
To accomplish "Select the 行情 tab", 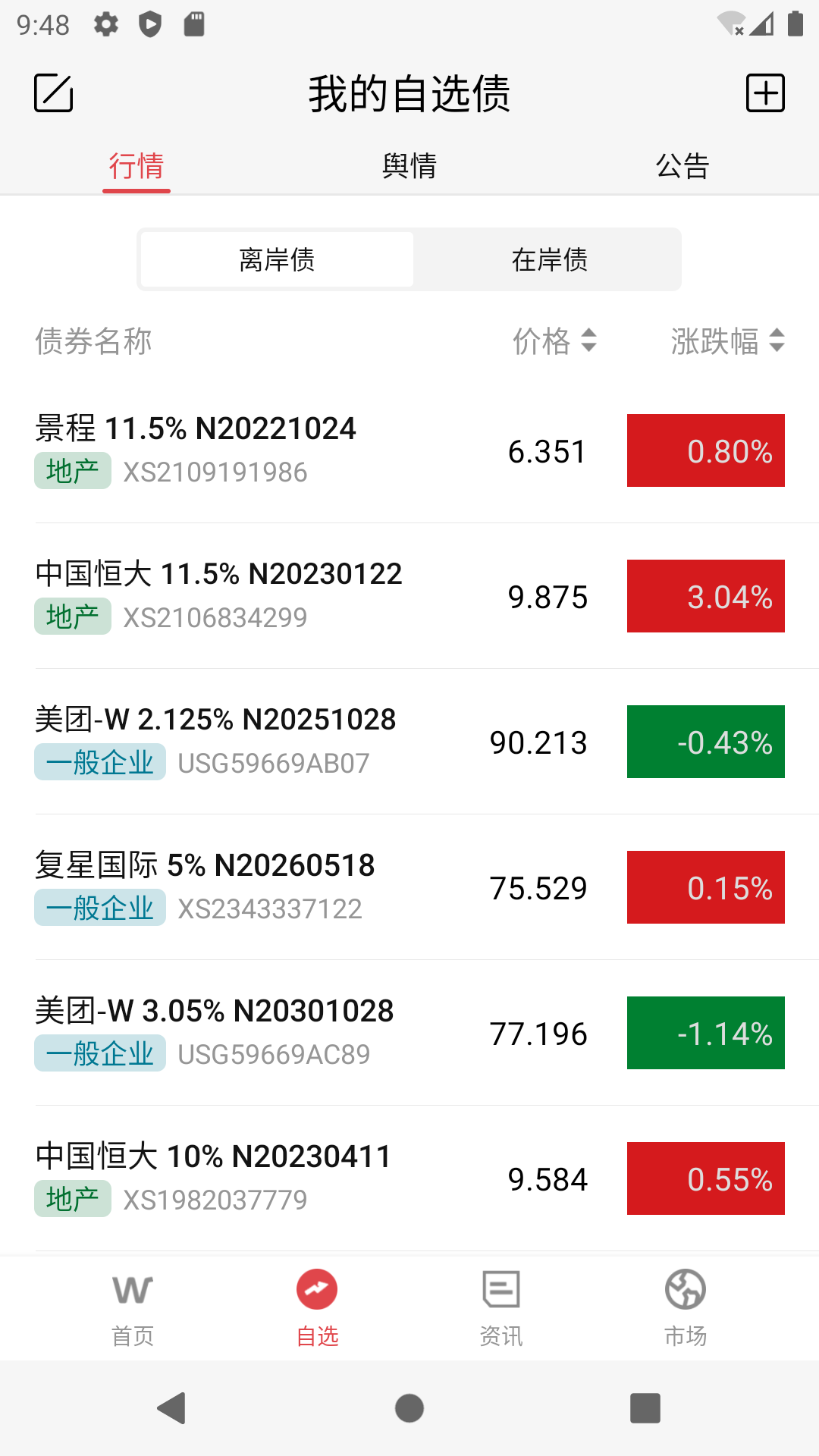I will click(136, 165).
